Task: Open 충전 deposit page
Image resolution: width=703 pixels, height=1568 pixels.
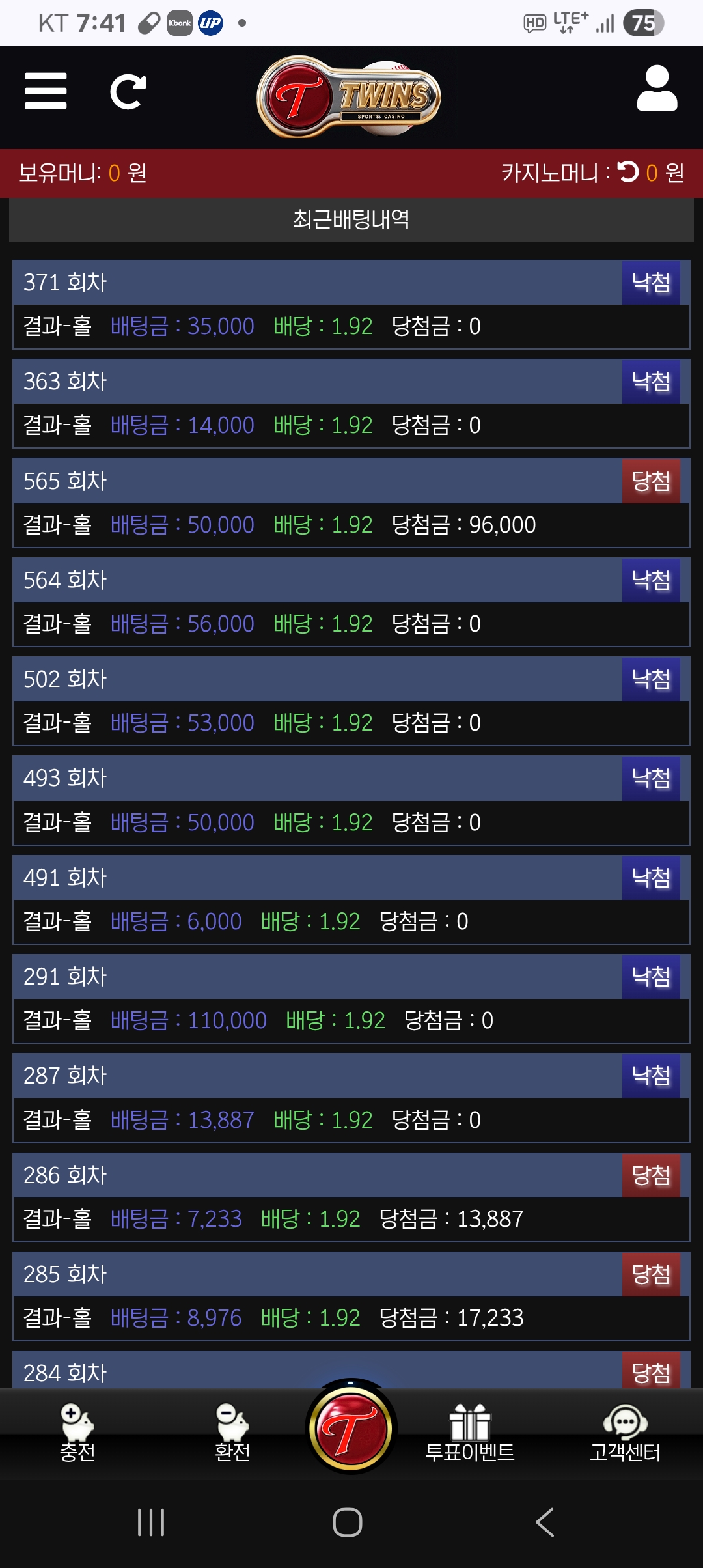Action: point(77,1433)
